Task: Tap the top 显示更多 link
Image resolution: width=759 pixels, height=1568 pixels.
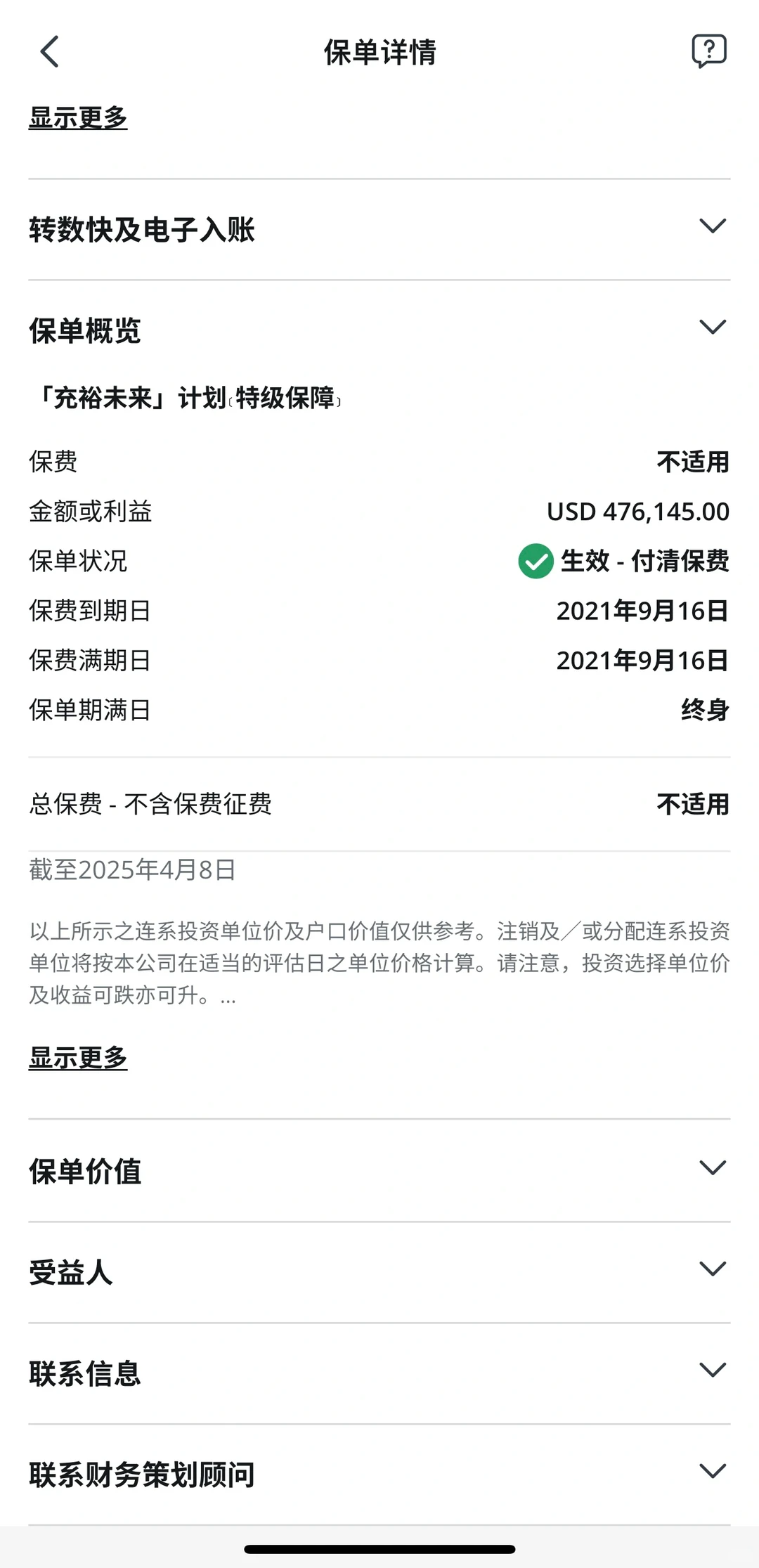Action: (x=78, y=117)
